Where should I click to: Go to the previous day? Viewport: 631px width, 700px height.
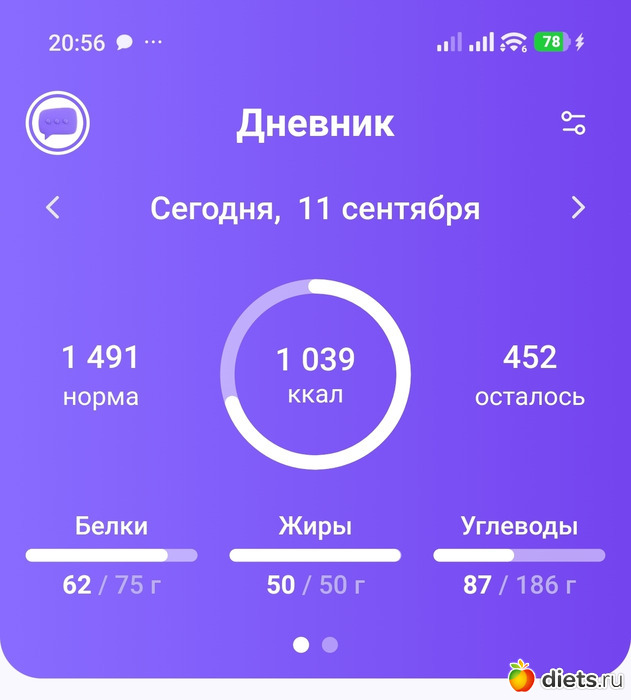[53, 208]
